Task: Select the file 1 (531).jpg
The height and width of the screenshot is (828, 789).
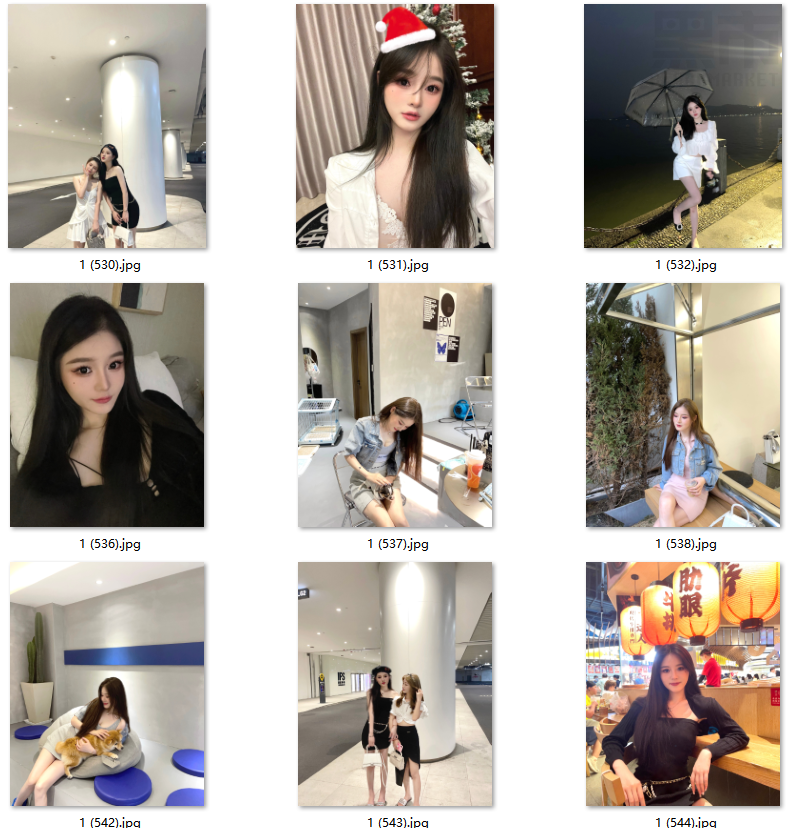Action: [395, 126]
